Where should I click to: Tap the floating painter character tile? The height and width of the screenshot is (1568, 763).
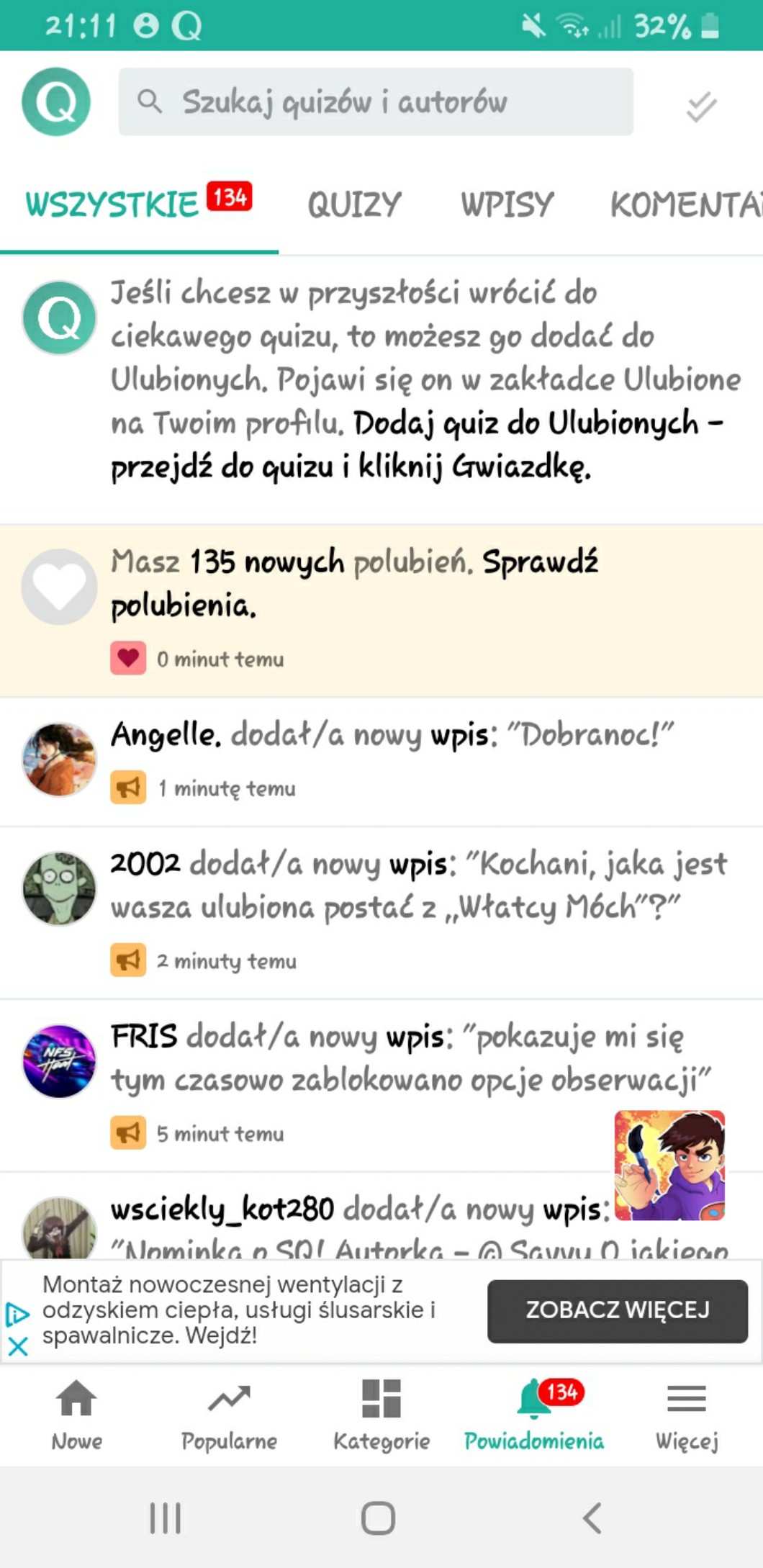[x=669, y=1165]
